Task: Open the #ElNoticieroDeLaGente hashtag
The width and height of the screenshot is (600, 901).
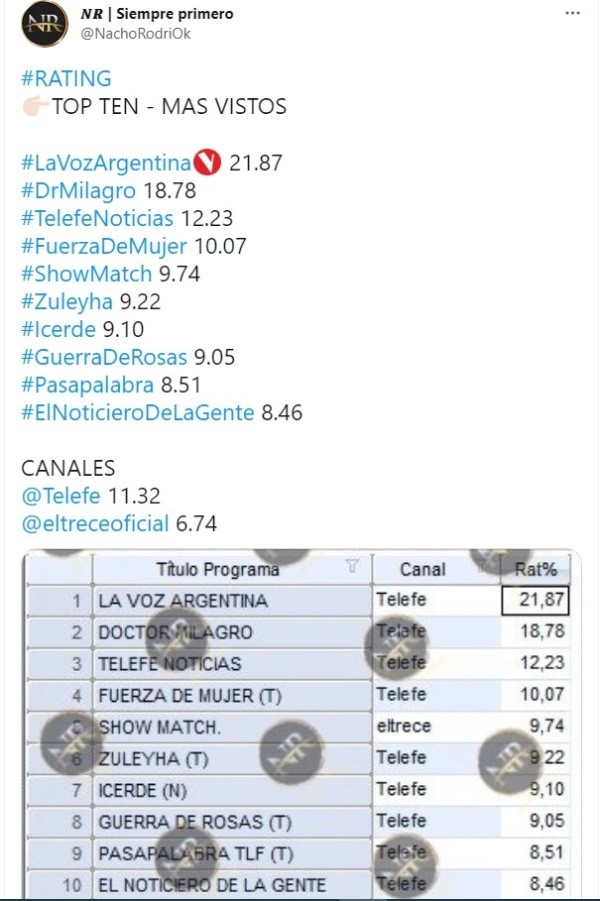Action: [137, 412]
